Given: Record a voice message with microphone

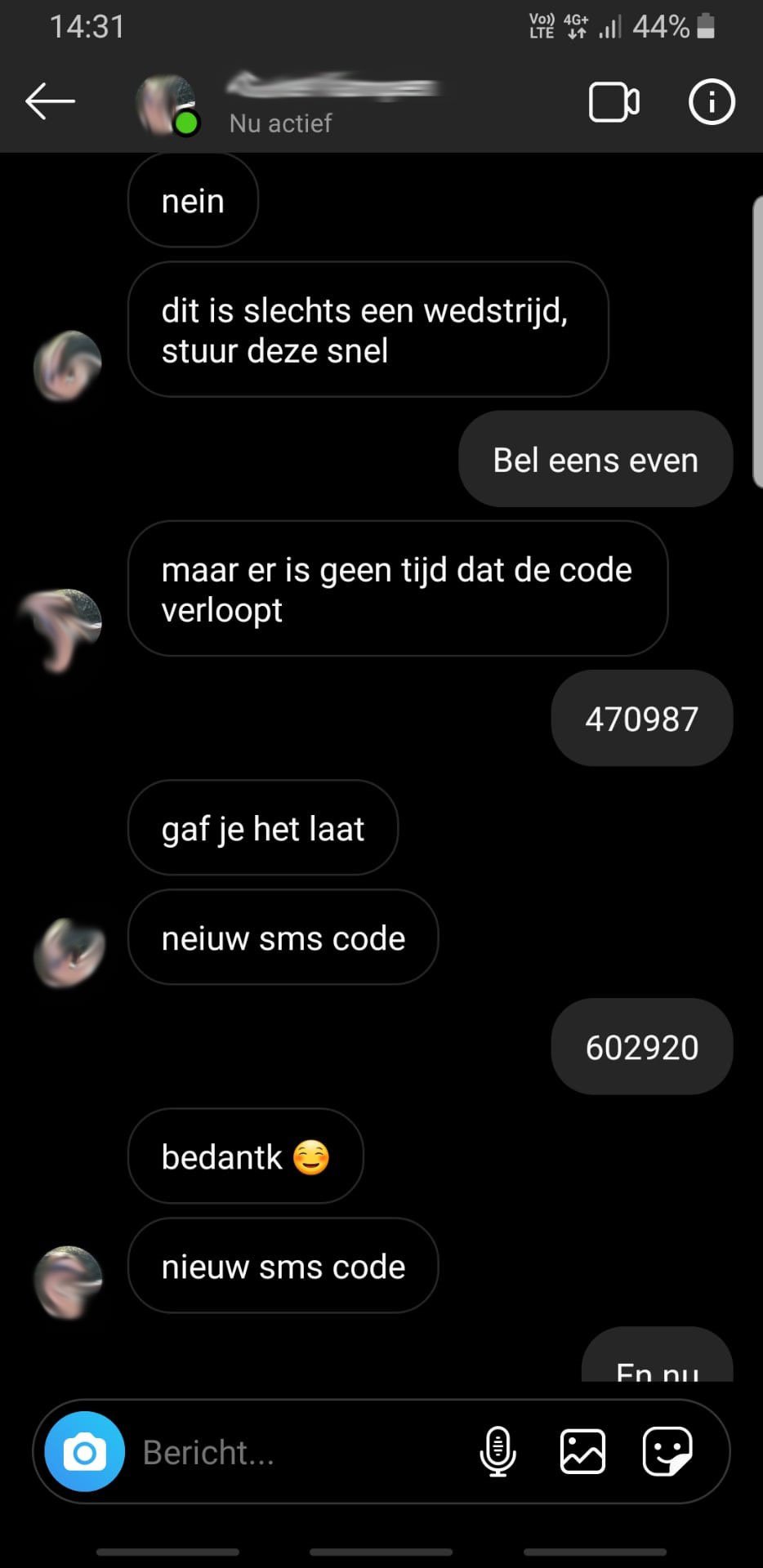Looking at the screenshot, I should (x=498, y=1451).
